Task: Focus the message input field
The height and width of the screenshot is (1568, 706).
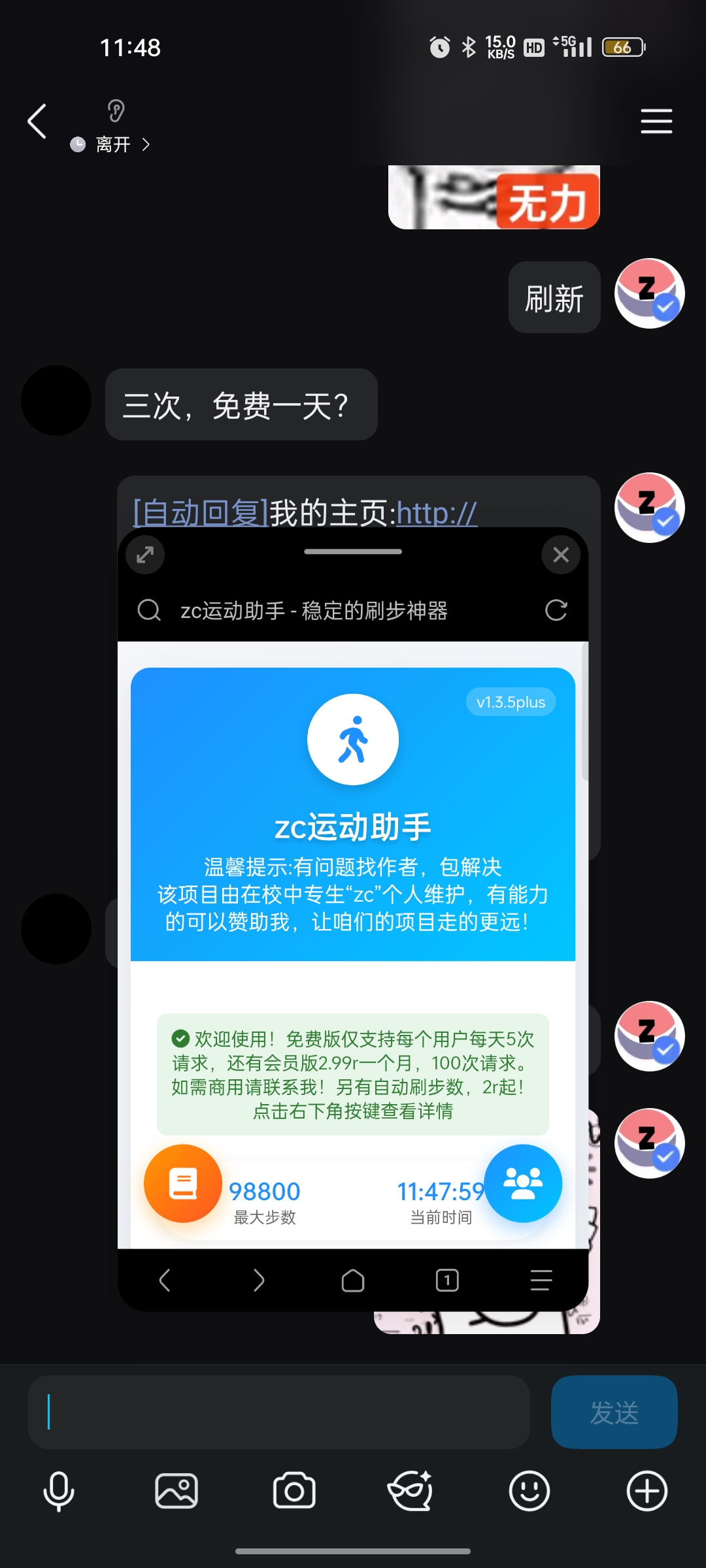Action: (278, 1412)
